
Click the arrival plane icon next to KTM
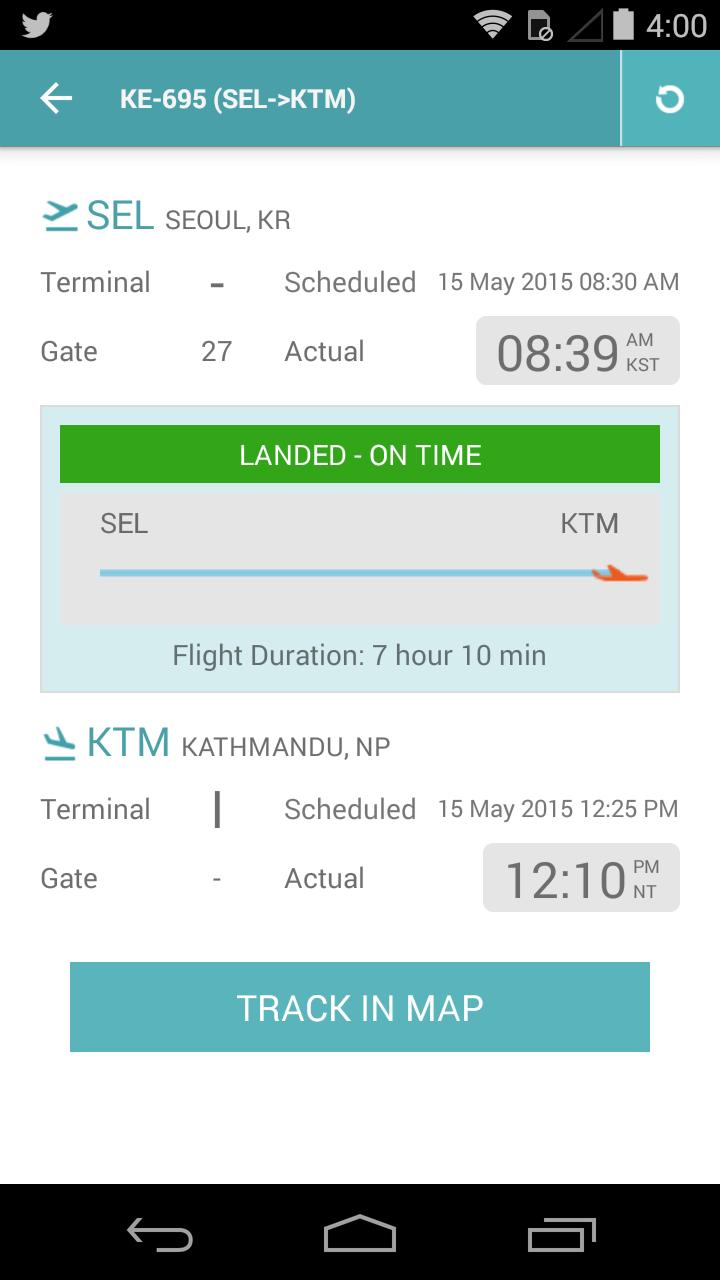[x=60, y=740]
